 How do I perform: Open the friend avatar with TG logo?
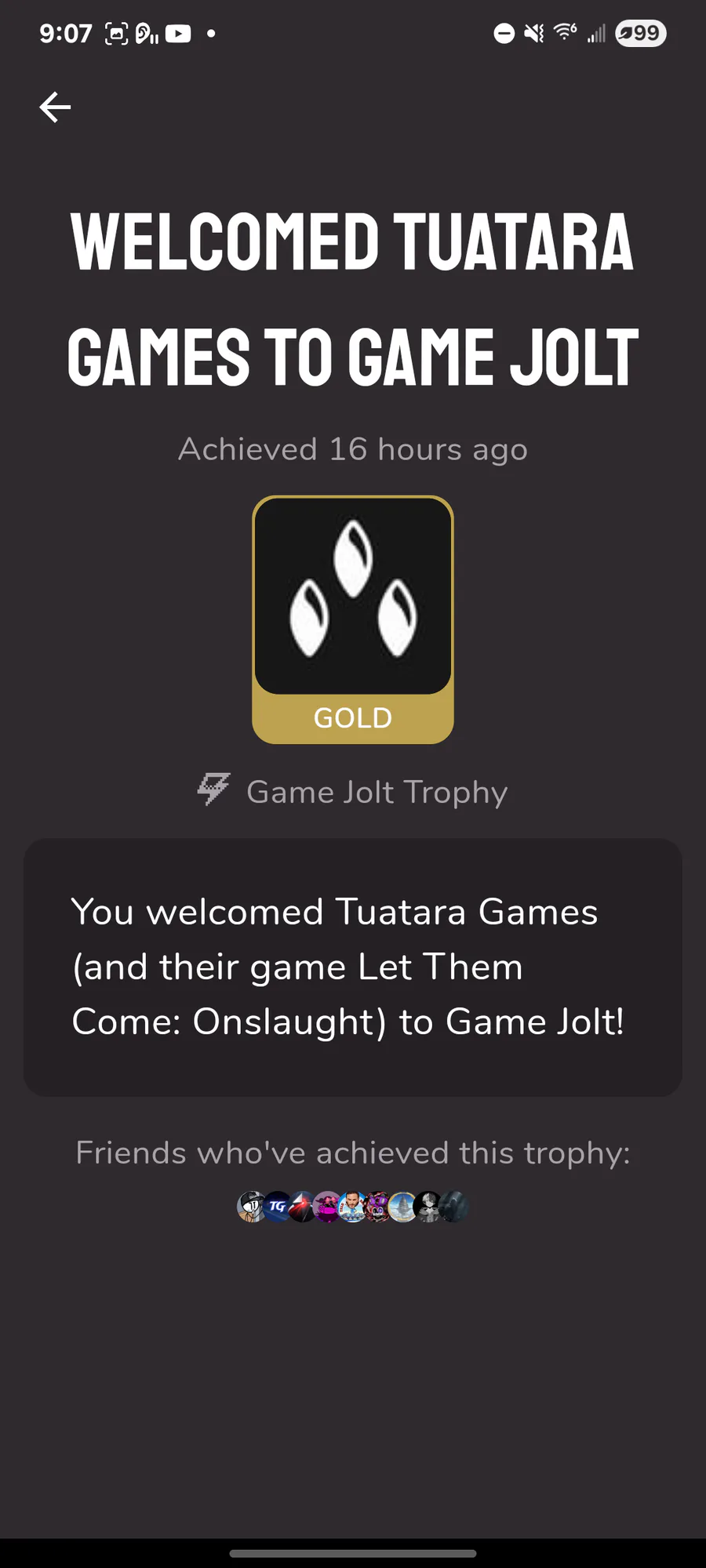coord(277,1207)
